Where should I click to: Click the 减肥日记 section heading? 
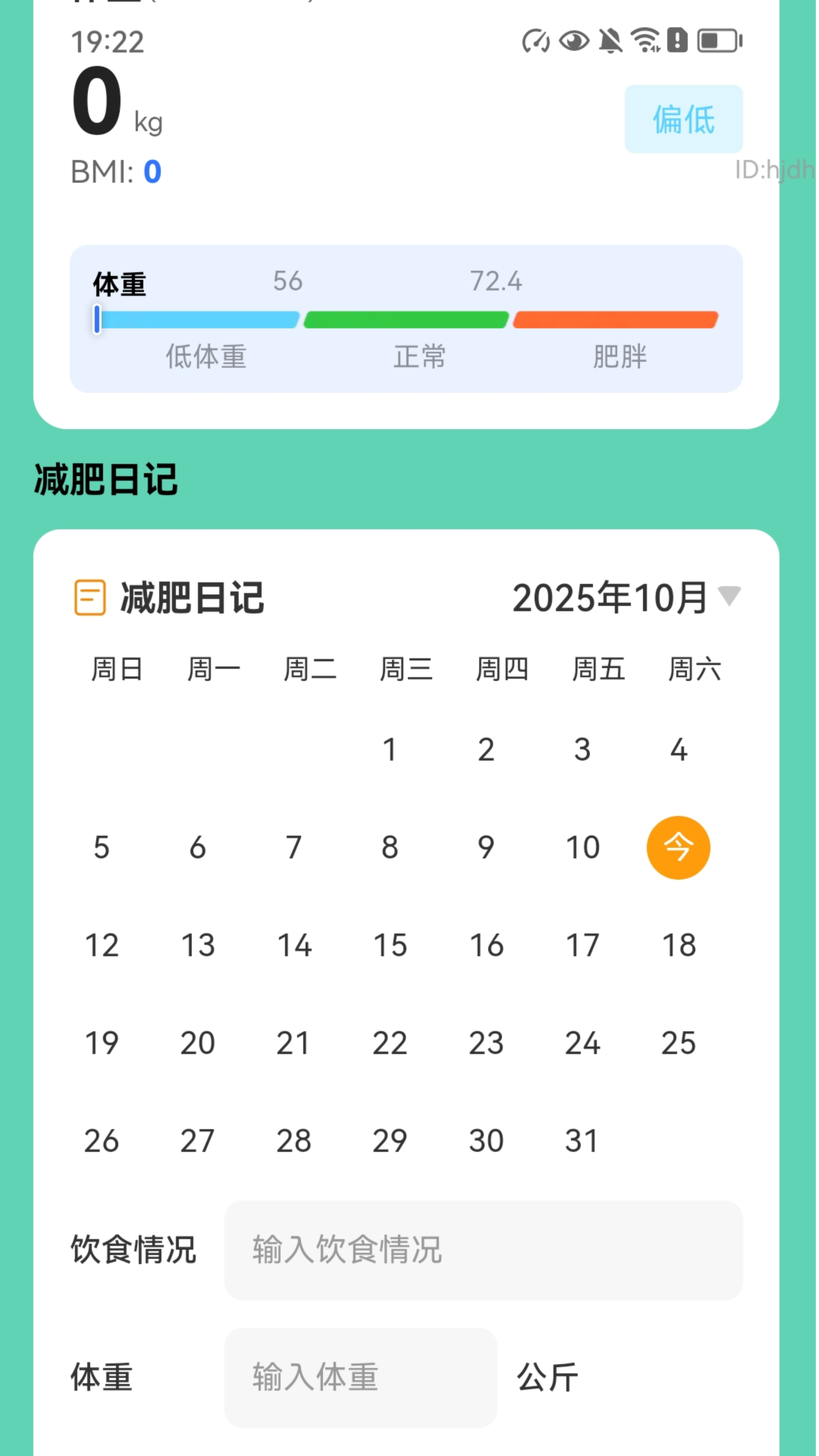tap(105, 479)
